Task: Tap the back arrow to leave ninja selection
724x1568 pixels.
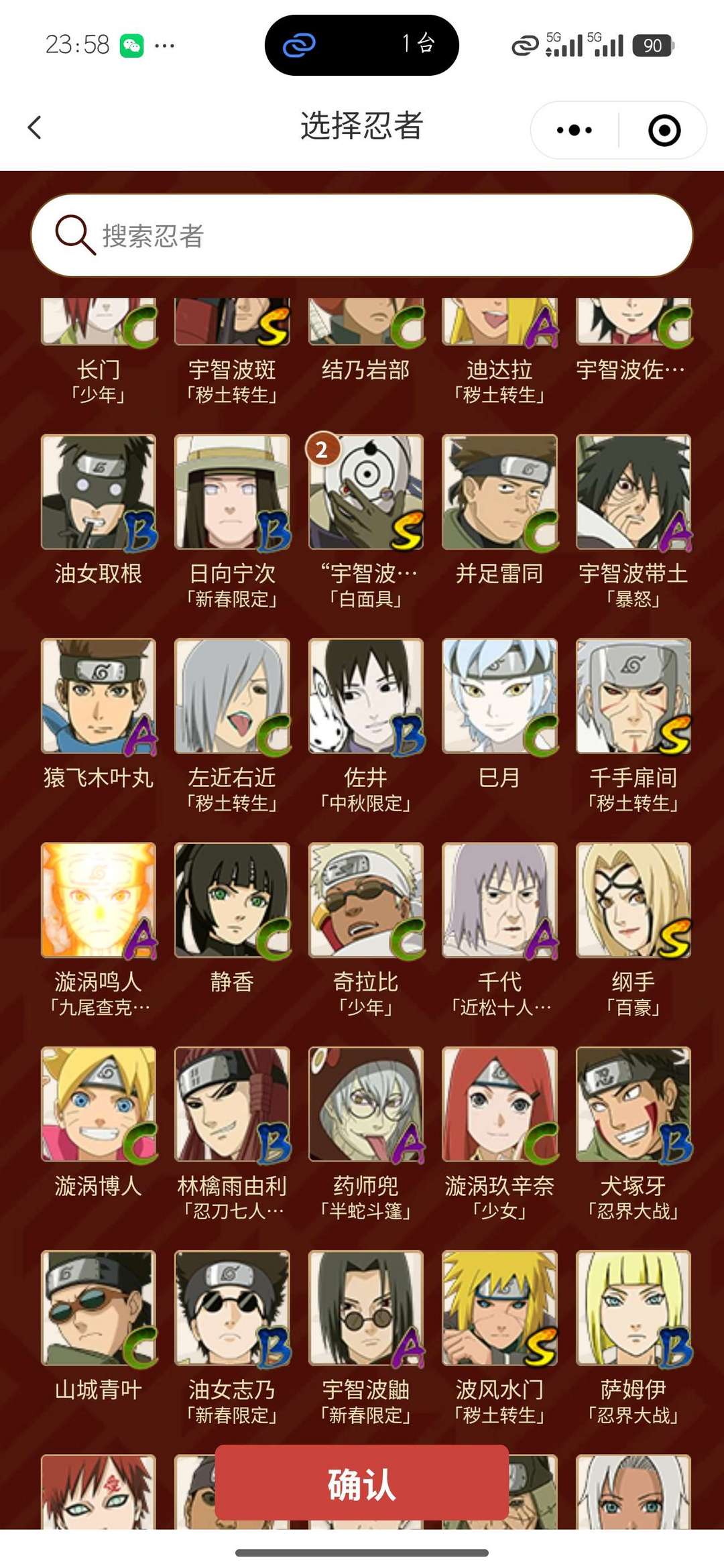Action: point(34,127)
